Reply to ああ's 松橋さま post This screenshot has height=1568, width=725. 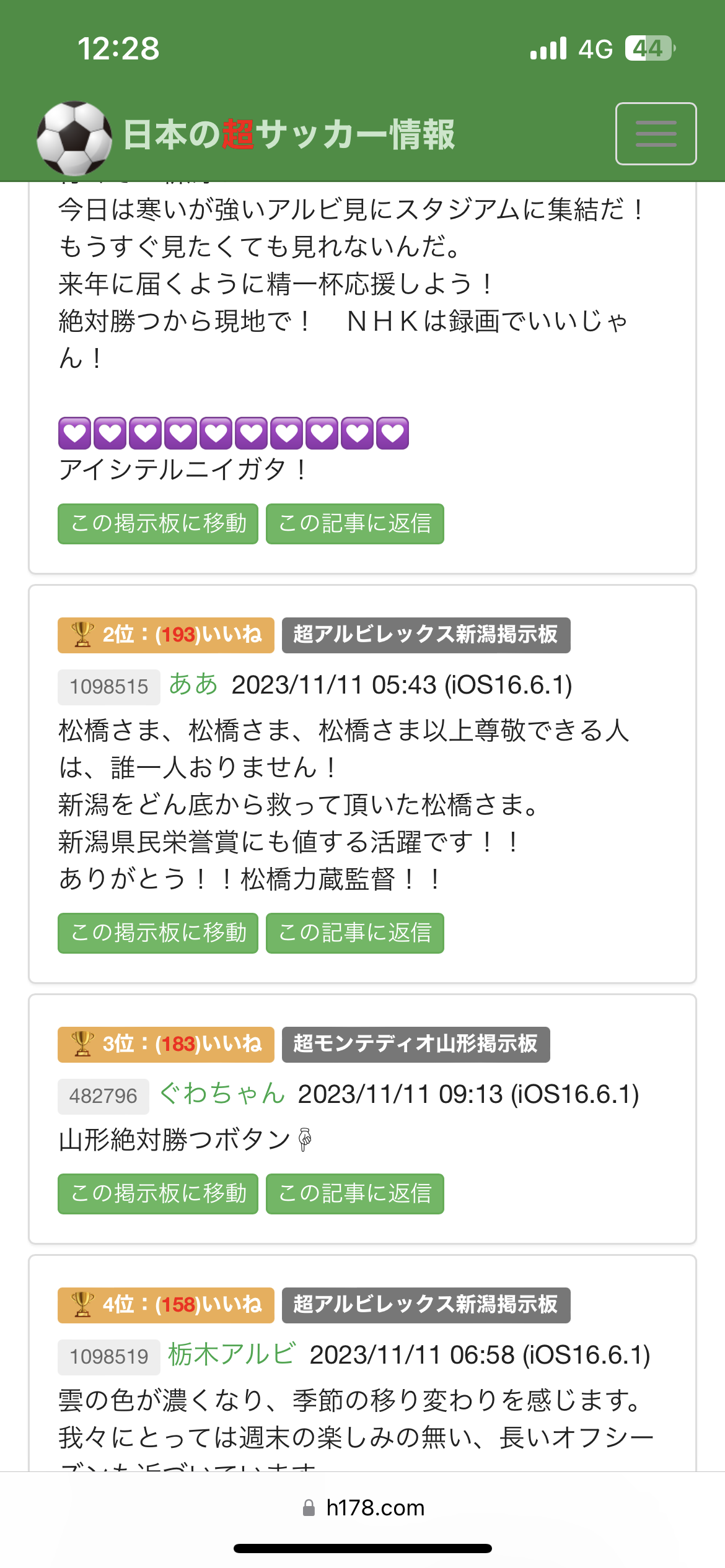point(354,933)
